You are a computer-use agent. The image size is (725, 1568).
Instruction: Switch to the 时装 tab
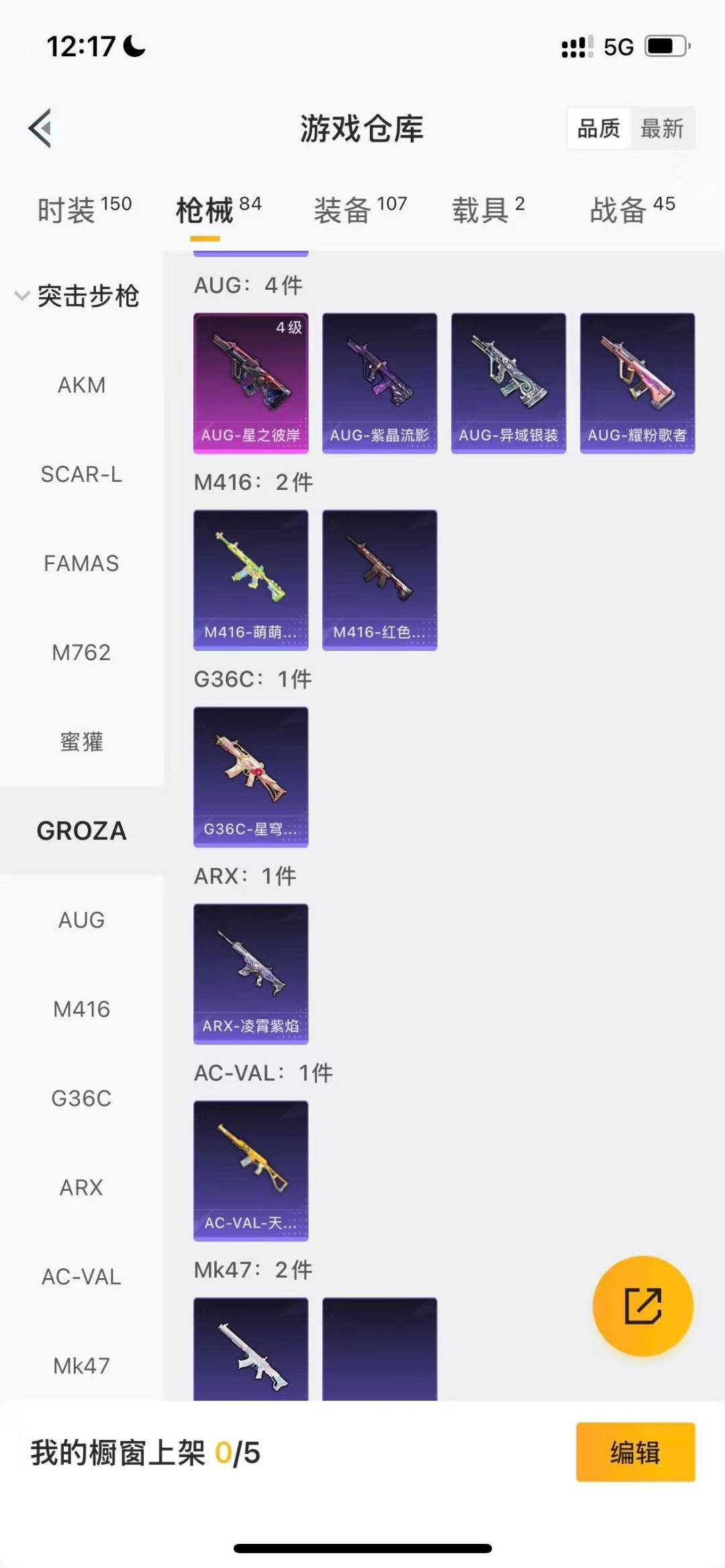coord(84,210)
